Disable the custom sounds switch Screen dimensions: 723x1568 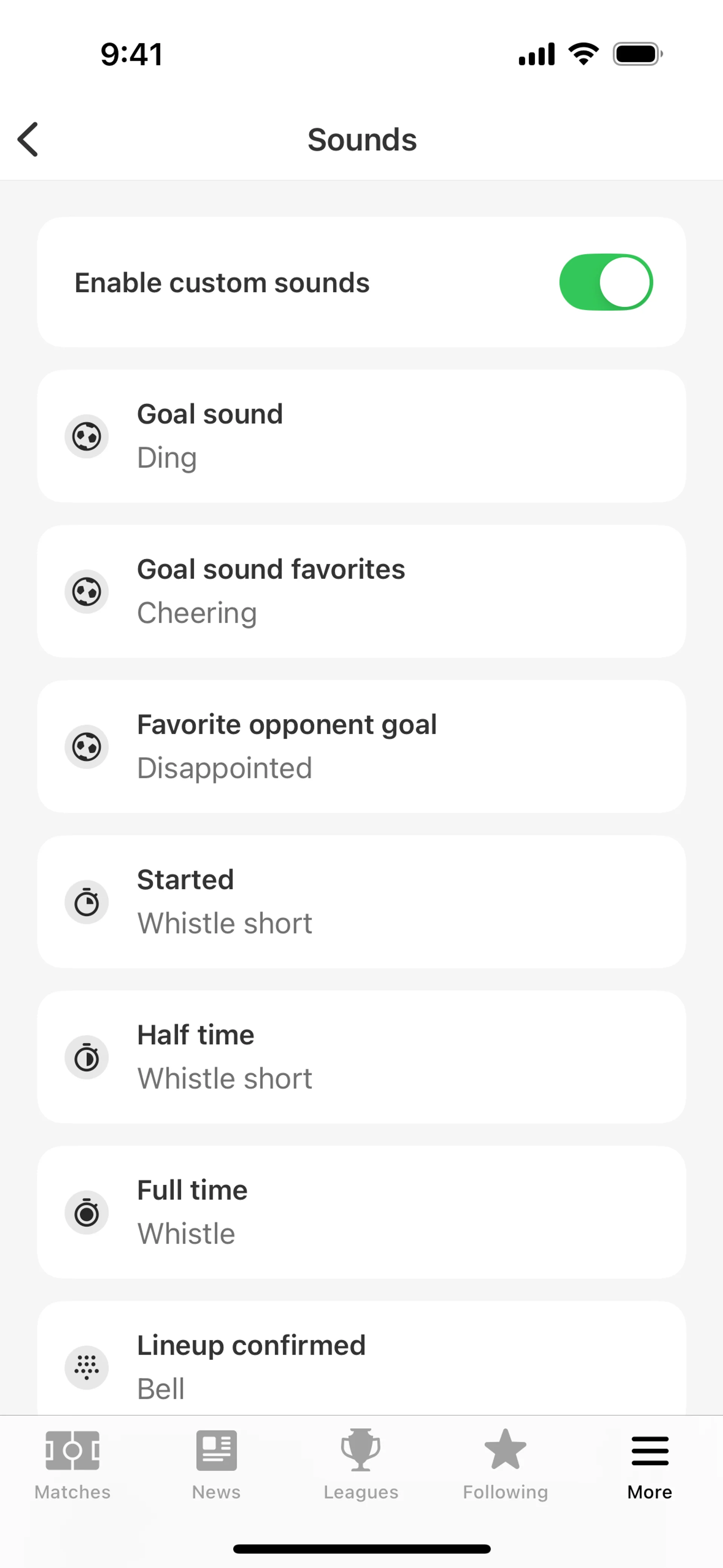[606, 283]
